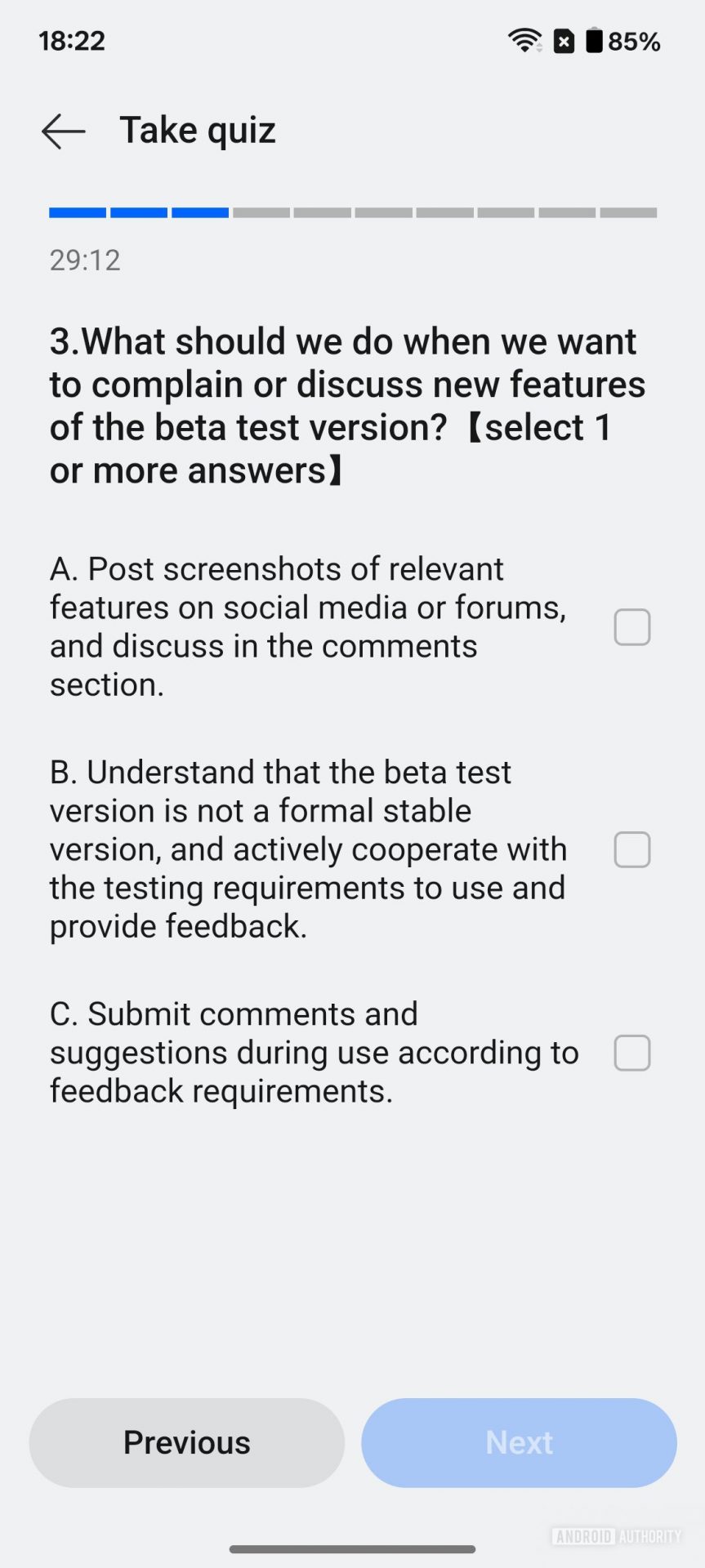The image size is (705, 1568).
Task: Tap the Next button
Action: (x=519, y=1443)
